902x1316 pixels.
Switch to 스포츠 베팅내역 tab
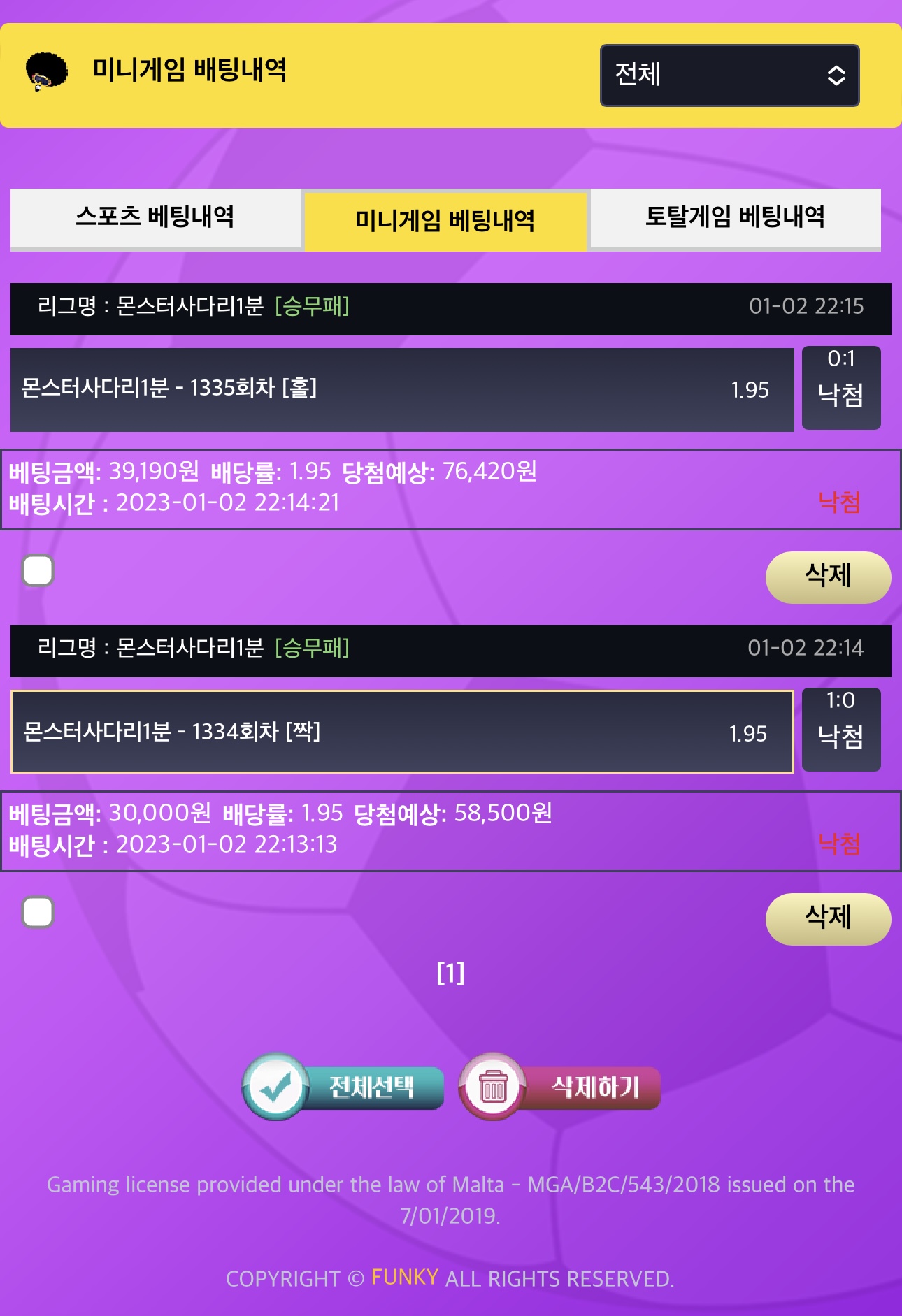tap(155, 217)
